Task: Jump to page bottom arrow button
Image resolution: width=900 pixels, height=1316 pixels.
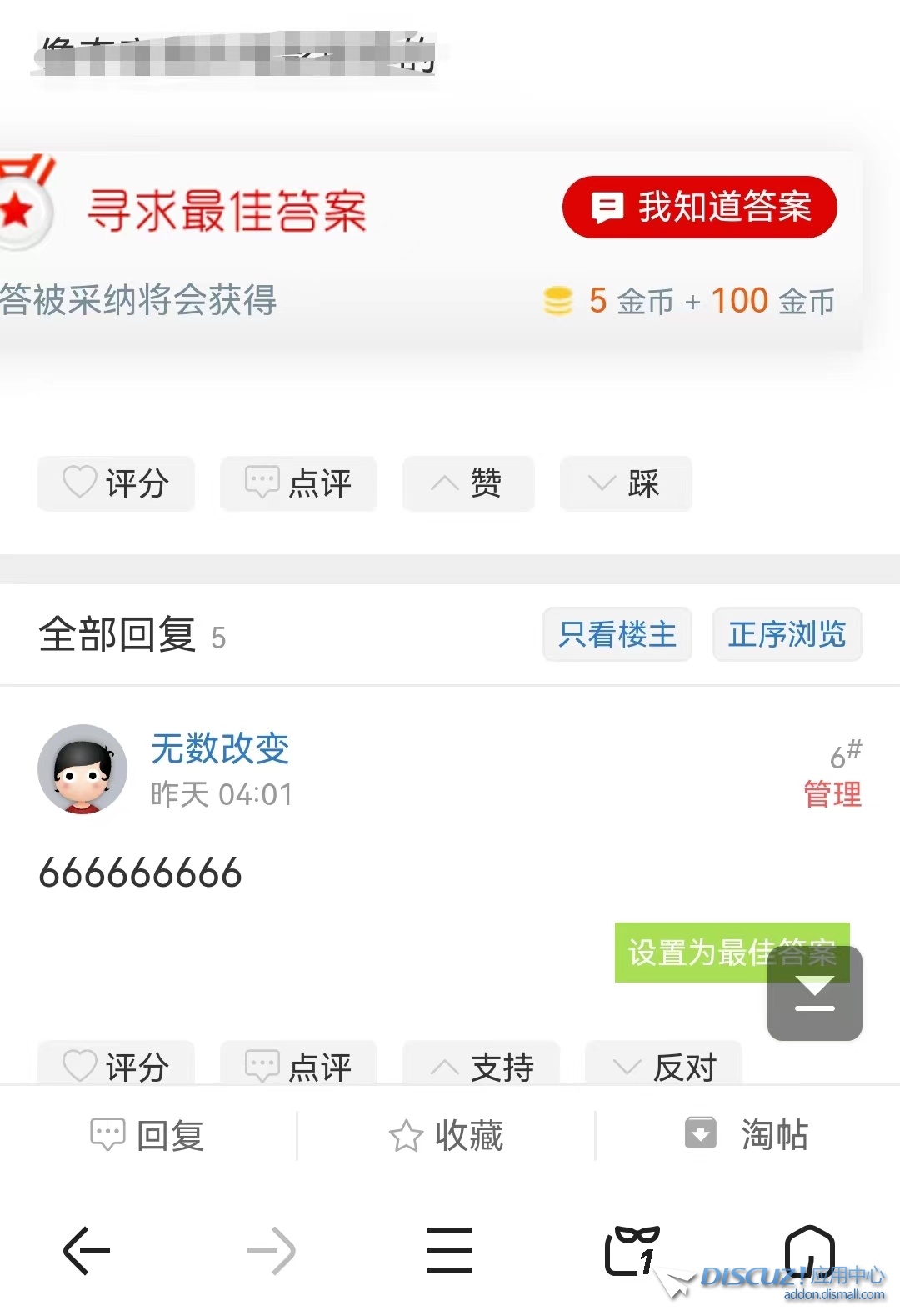Action: (814, 994)
